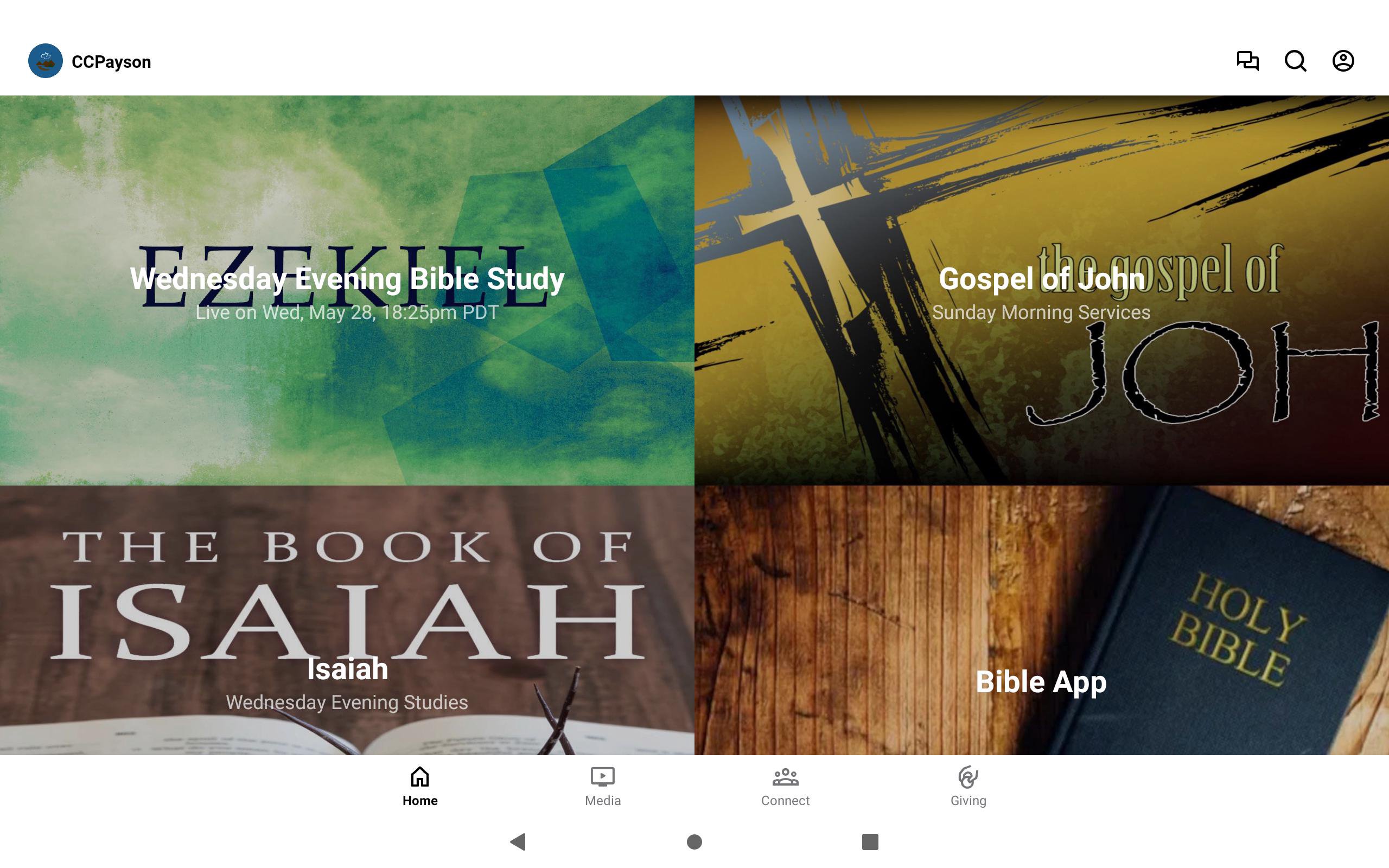The width and height of the screenshot is (1389, 868).
Task: Open the user profile icon
Action: point(1343,61)
